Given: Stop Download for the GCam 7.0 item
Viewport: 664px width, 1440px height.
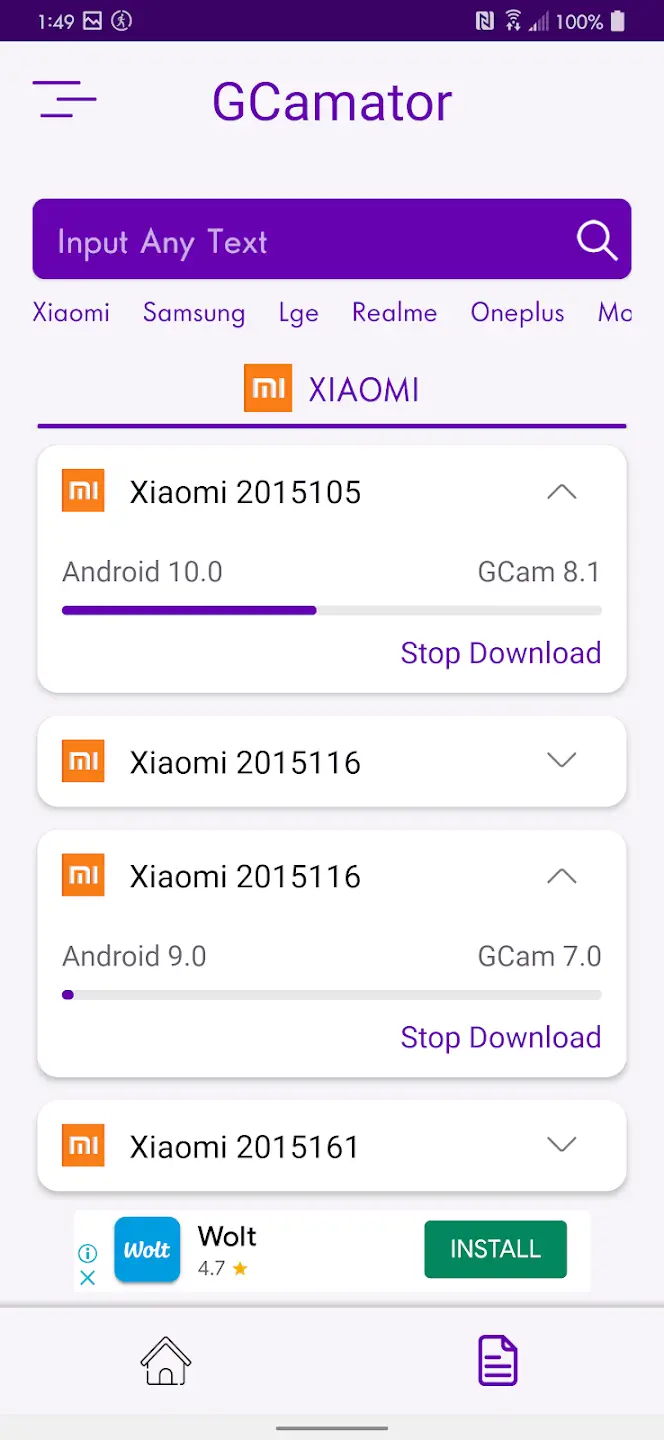Looking at the screenshot, I should pyautogui.click(x=500, y=1037).
